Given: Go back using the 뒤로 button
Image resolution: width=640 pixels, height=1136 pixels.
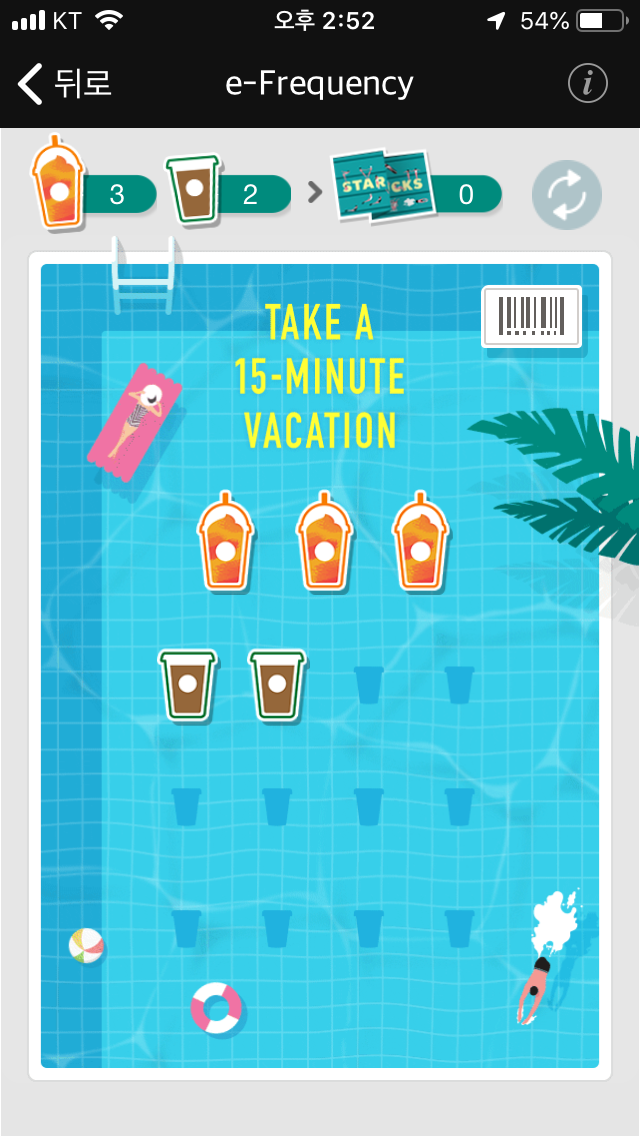Looking at the screenshot, I should tap(65, 83).
